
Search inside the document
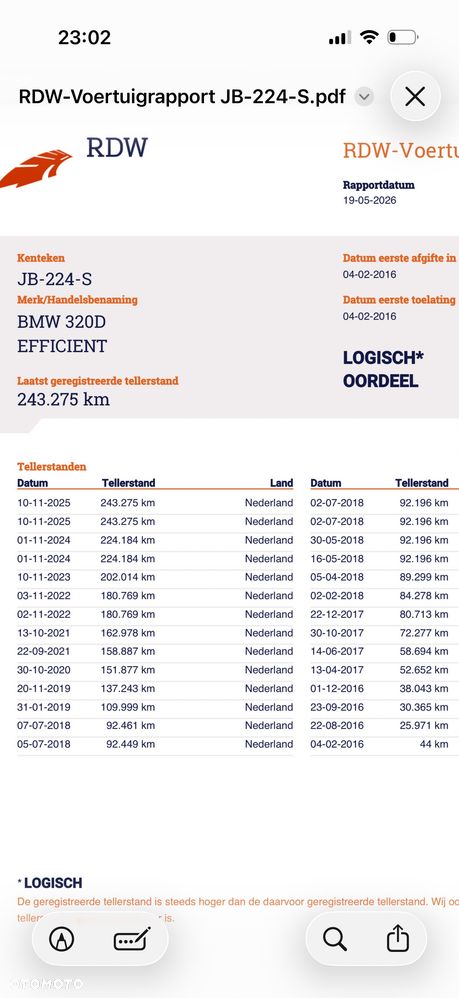point(334,939)
